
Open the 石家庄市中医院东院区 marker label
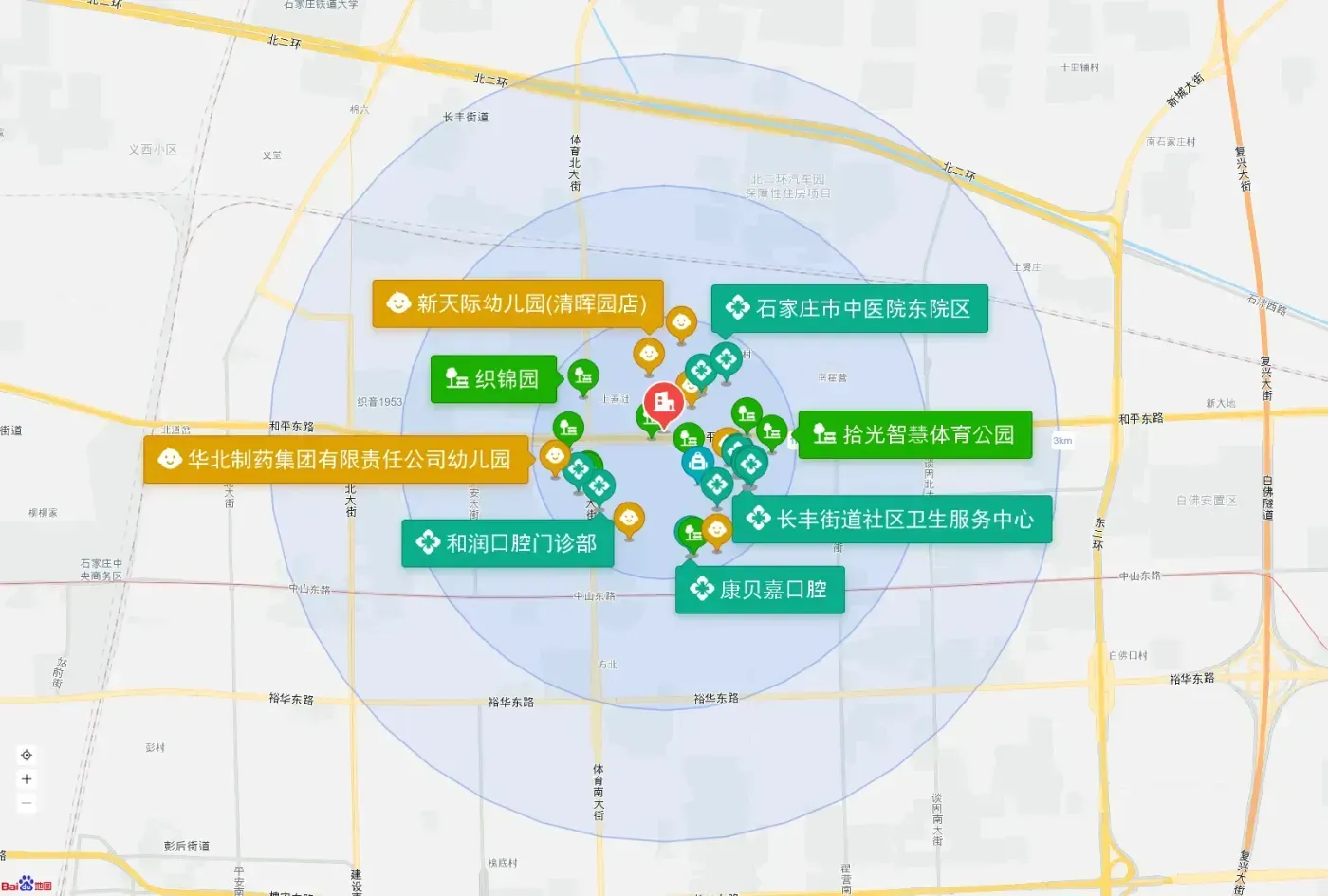(850, 308)
